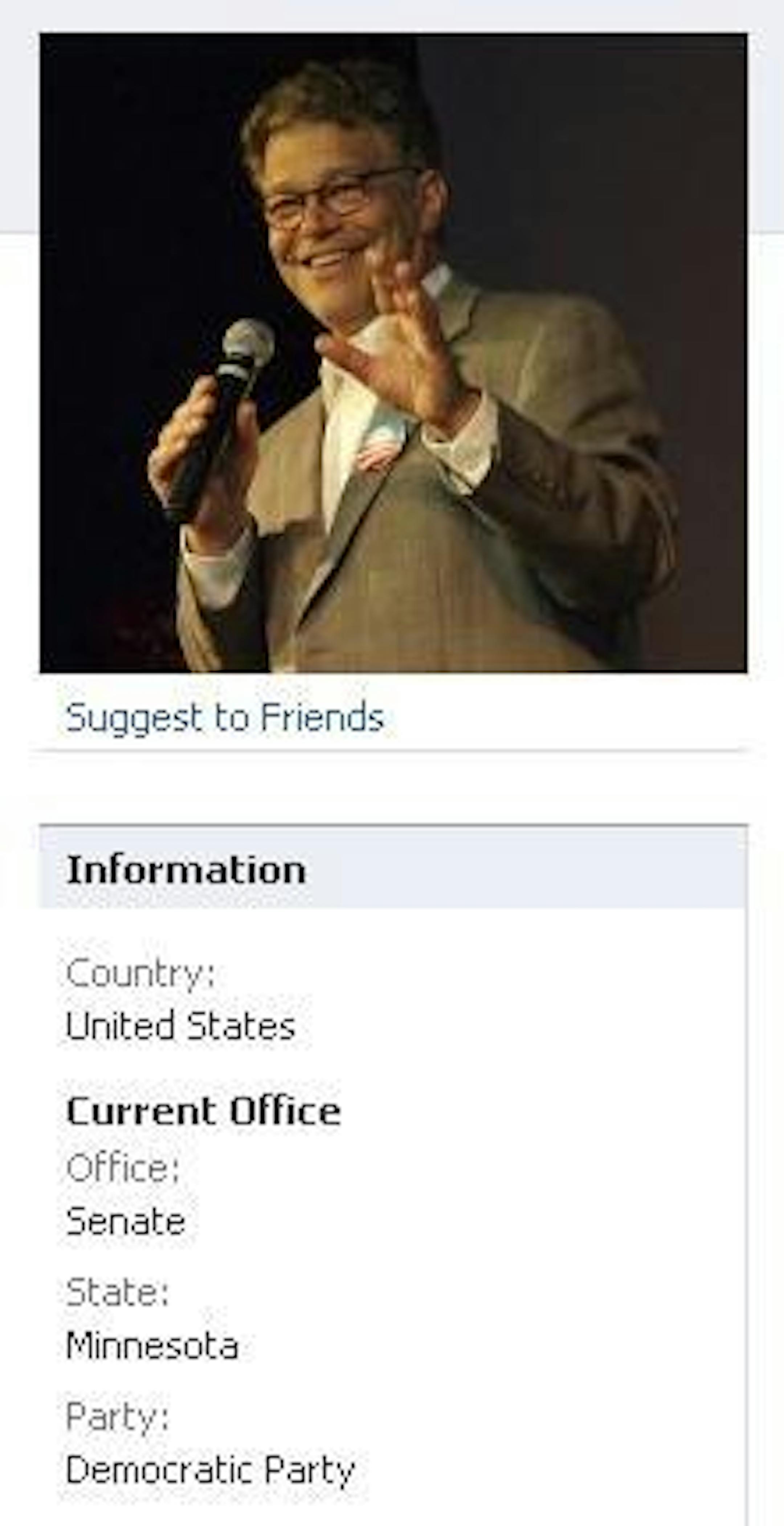Open the page's profile photo
Screen dimensions: 784x1526
pyautogui.click(x=393, y=353)
